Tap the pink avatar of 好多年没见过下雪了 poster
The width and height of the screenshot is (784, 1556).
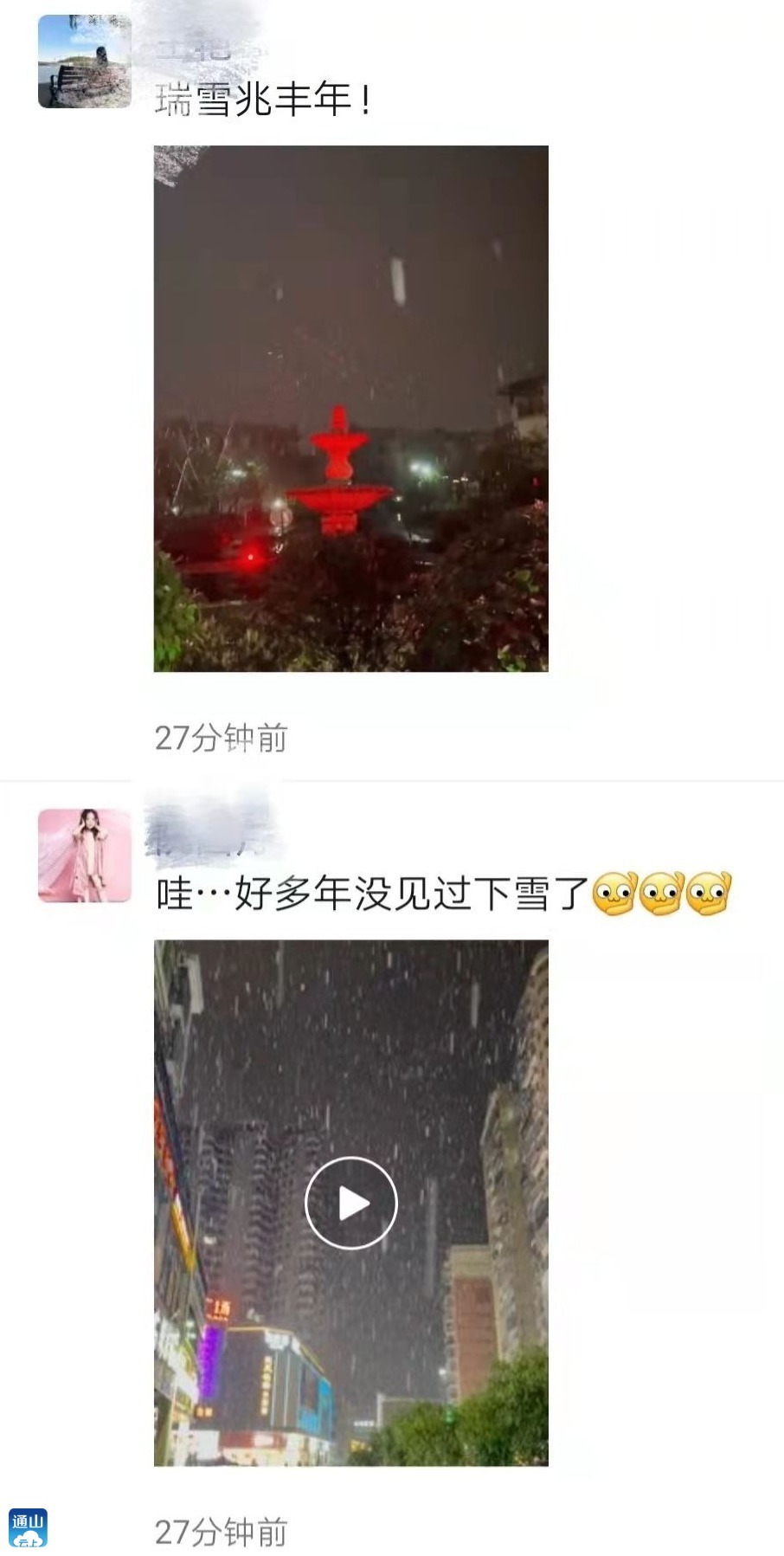85,855
